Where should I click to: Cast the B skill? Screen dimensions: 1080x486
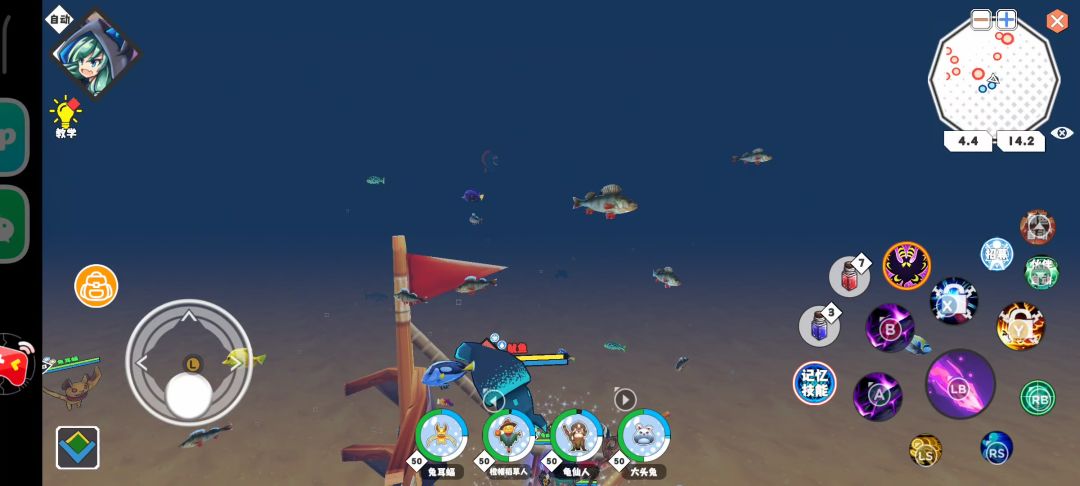point(890,328)
